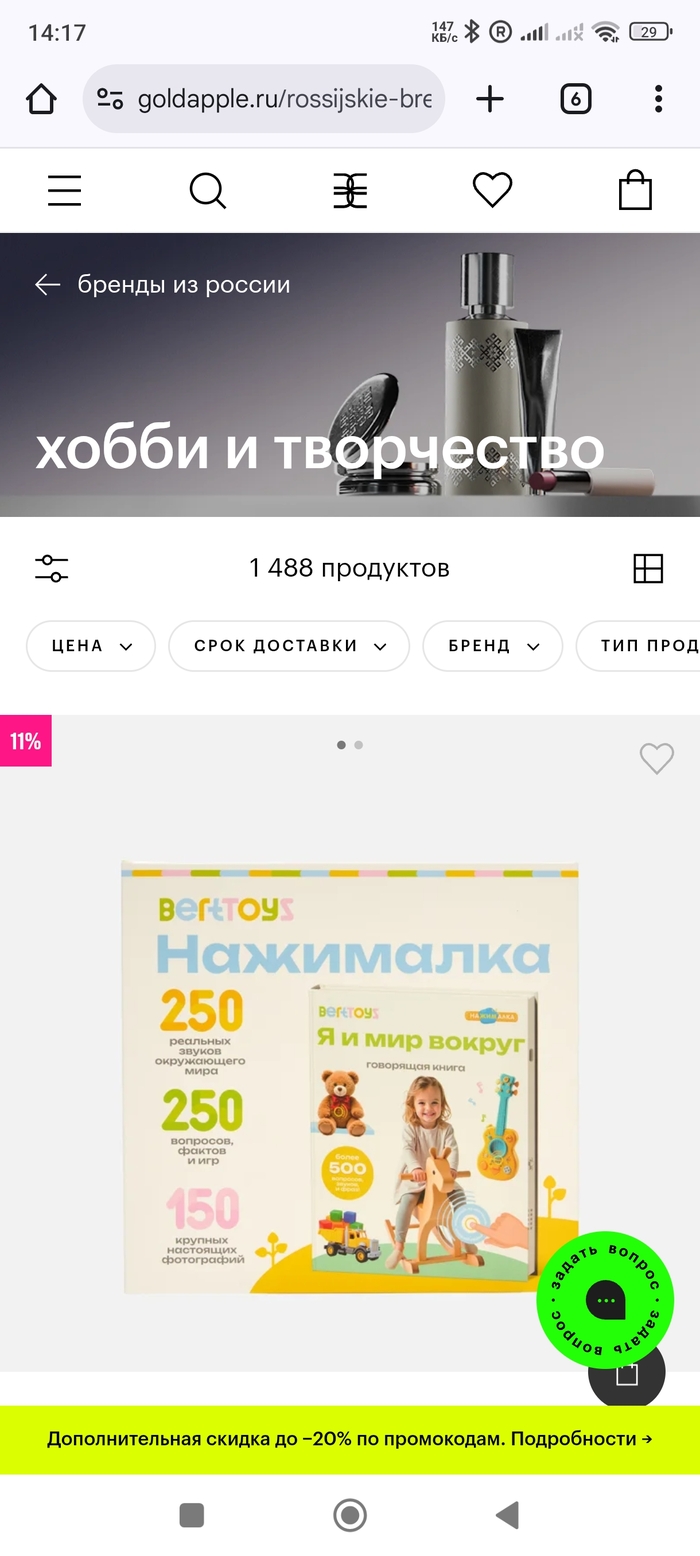Open the browser overflow menu
This screenshot has width=700, height=1556.
click(658, 99)
